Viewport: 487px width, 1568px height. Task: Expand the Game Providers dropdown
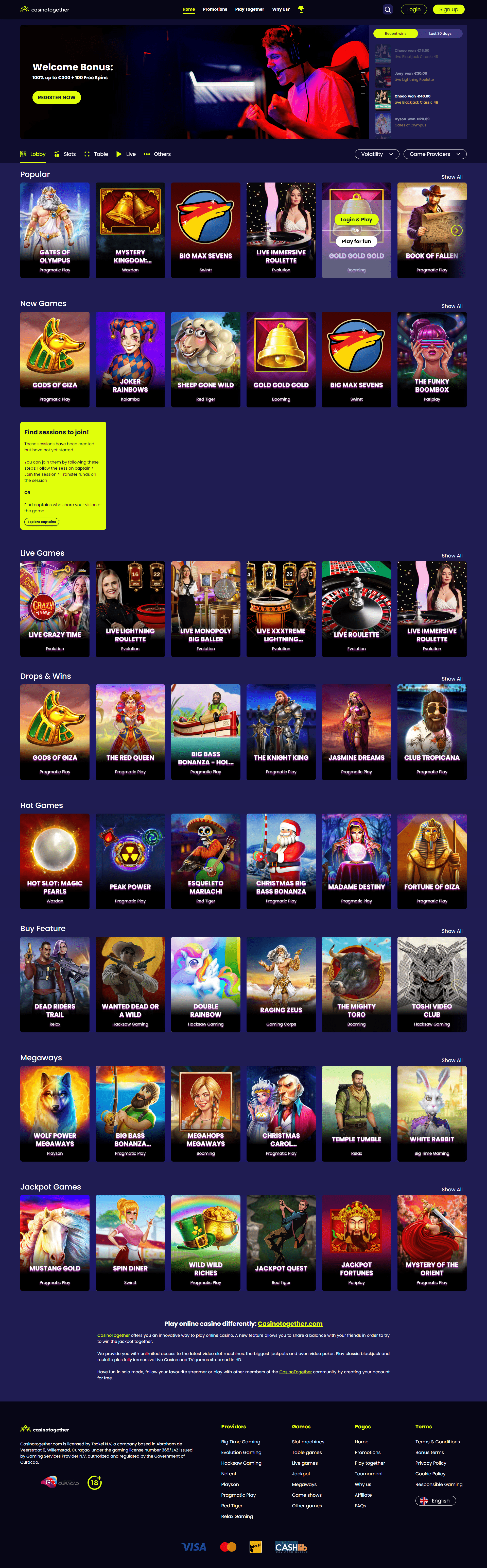tap(435, 154)
